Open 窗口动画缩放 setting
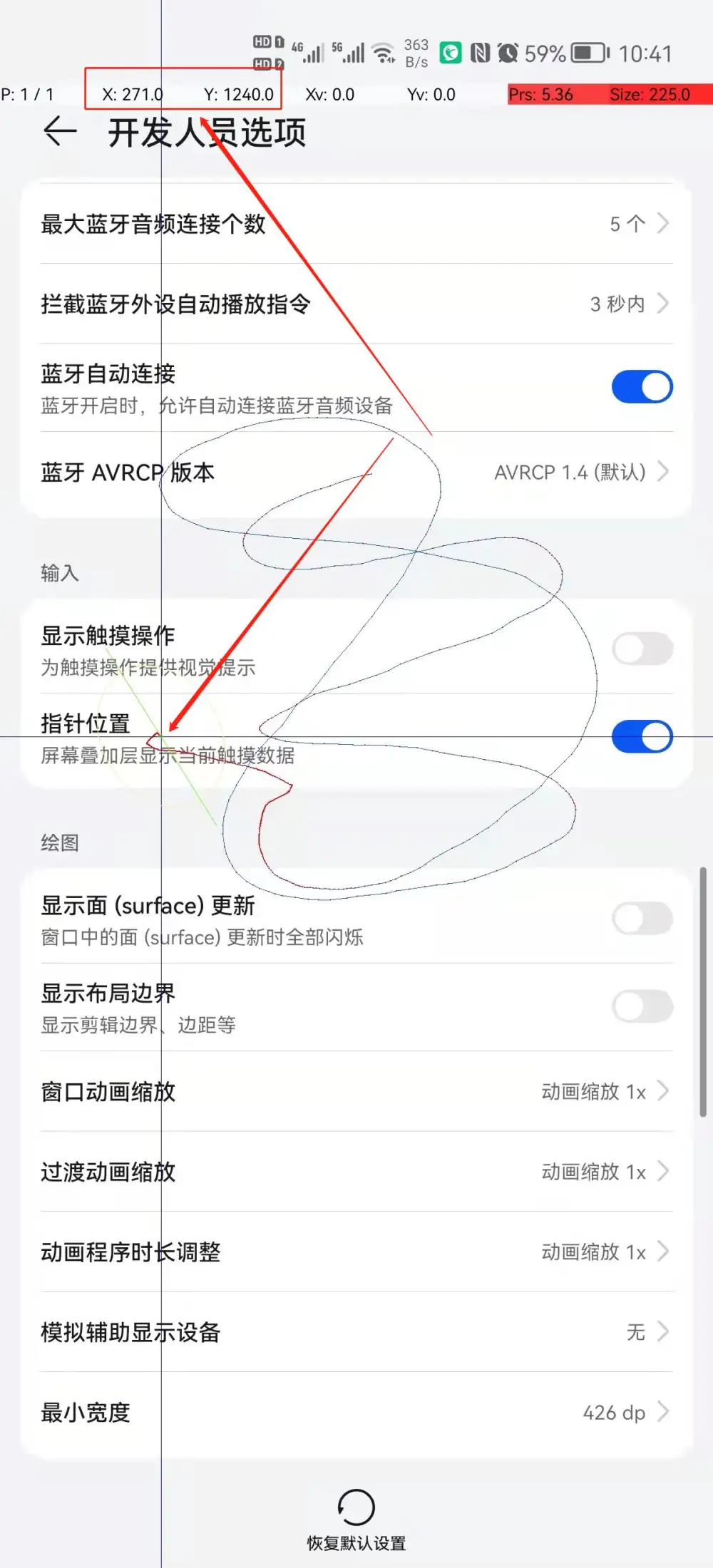Image resolution: width=713 pixels, height=1568 pixels. 356,1091
